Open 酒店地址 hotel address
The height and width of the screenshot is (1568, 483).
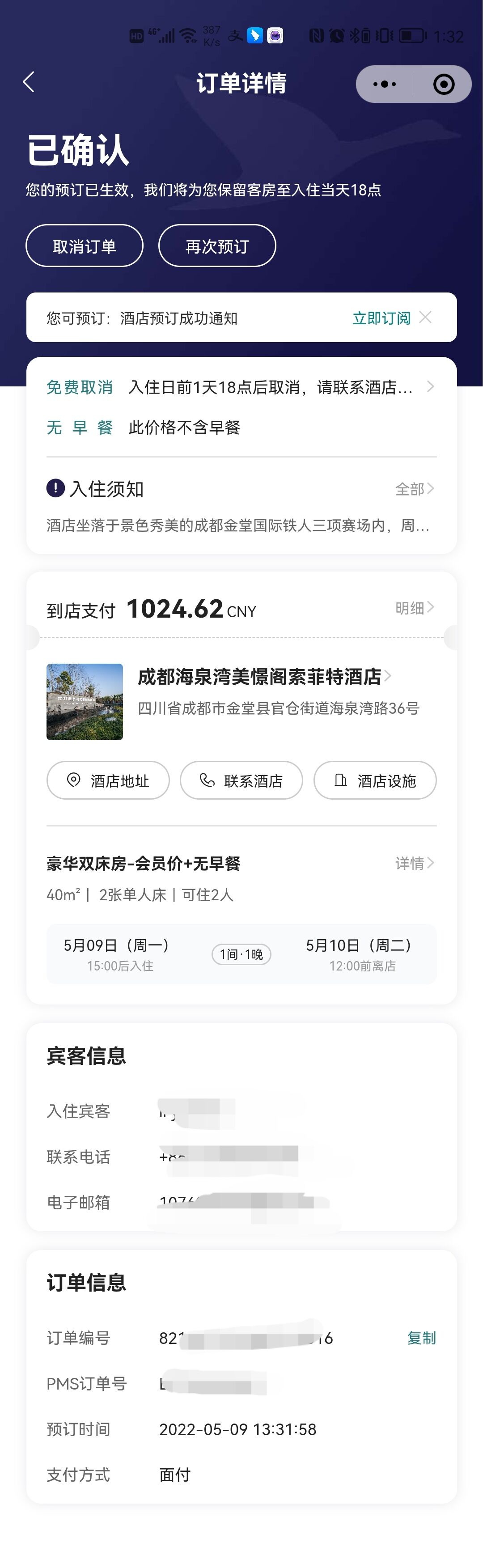[x=108, y=780]
